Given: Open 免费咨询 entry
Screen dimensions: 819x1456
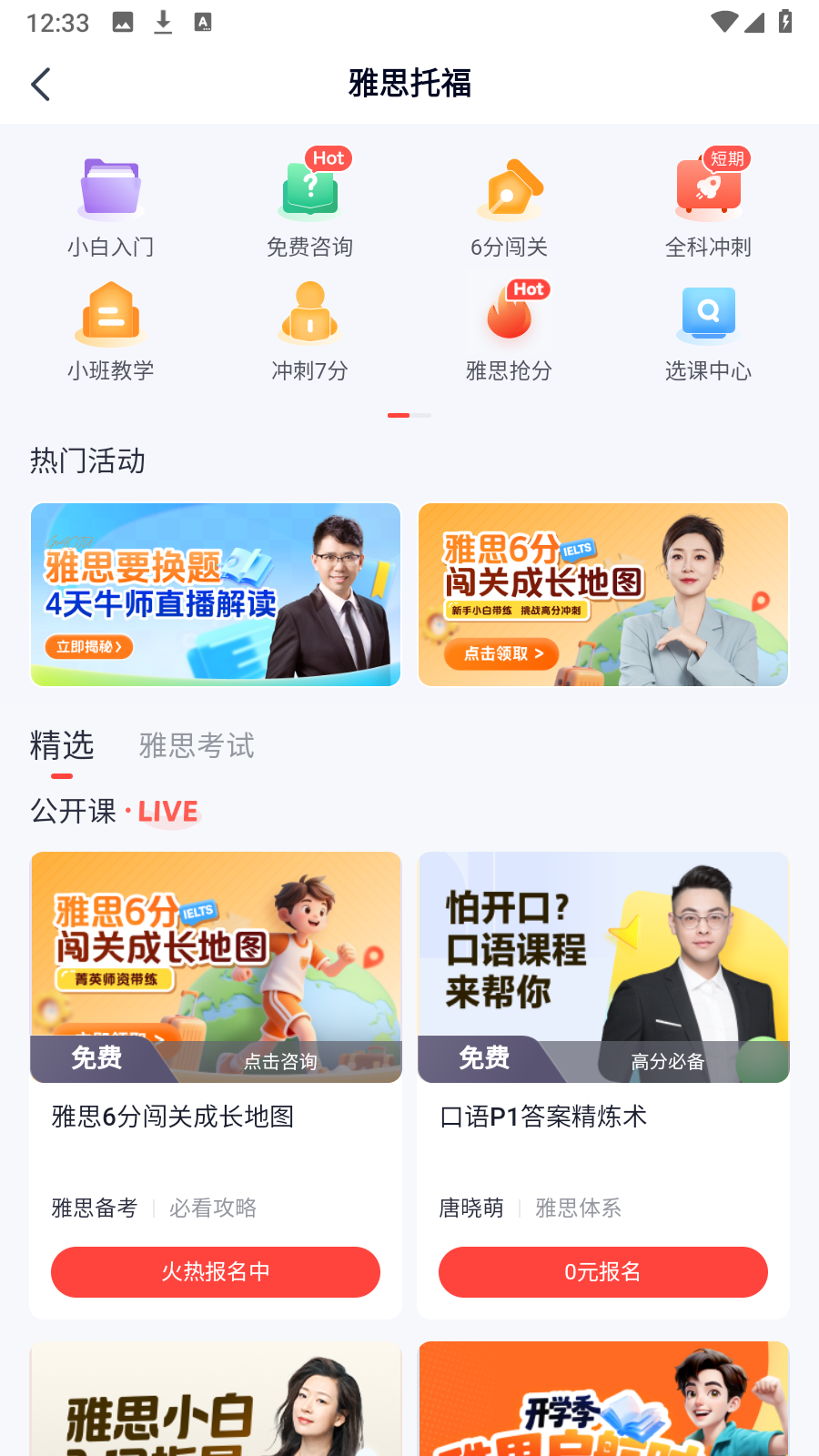Looking at the screenshot, I should pyautogui.click(x=309, y=206).
